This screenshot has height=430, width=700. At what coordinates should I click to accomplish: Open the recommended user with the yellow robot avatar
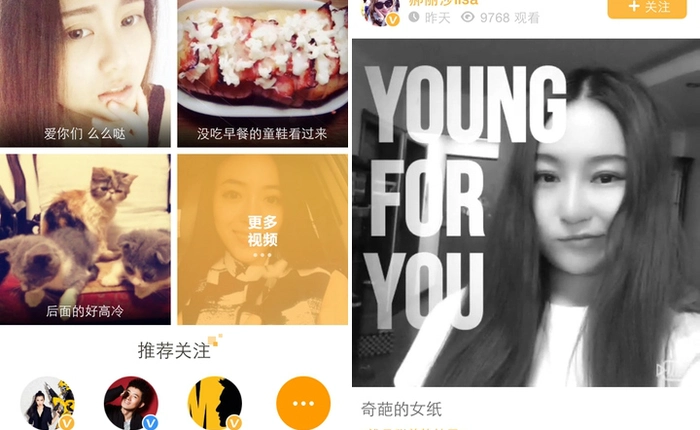47,403
